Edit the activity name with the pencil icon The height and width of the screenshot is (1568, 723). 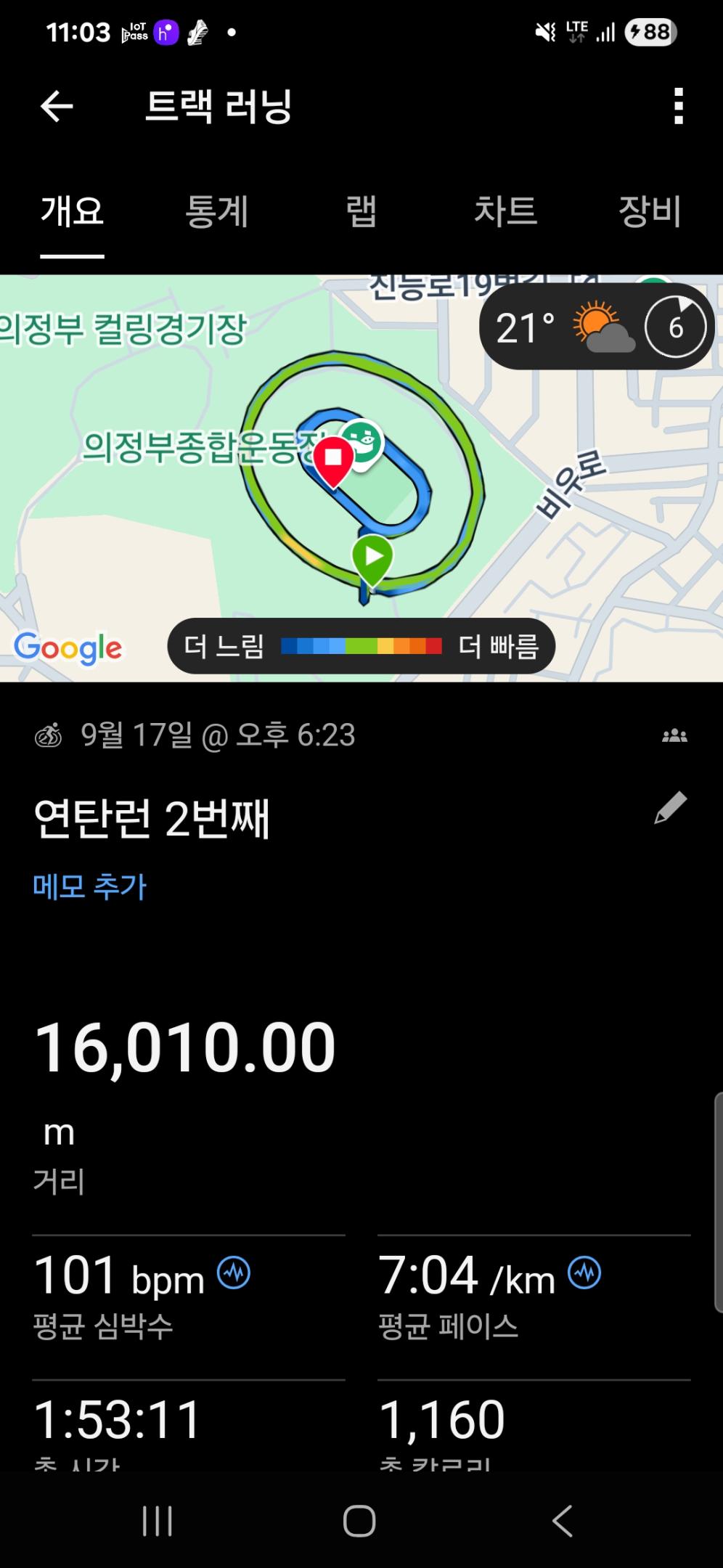(670, 808)
